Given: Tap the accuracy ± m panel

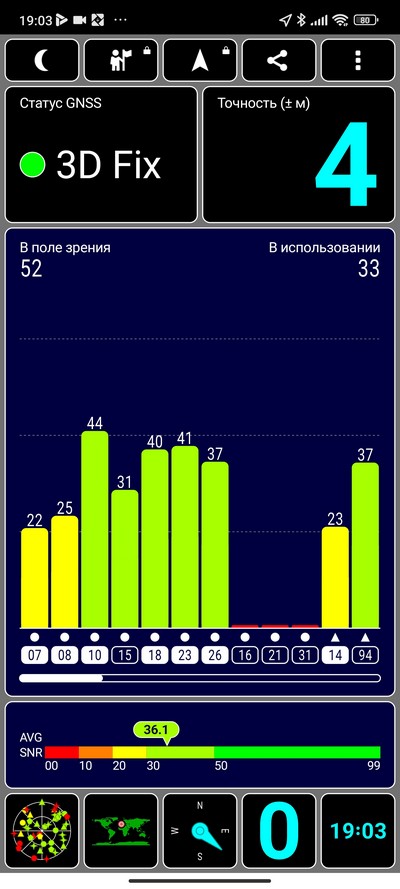Looking at the screenshot, I should [299, 154].
